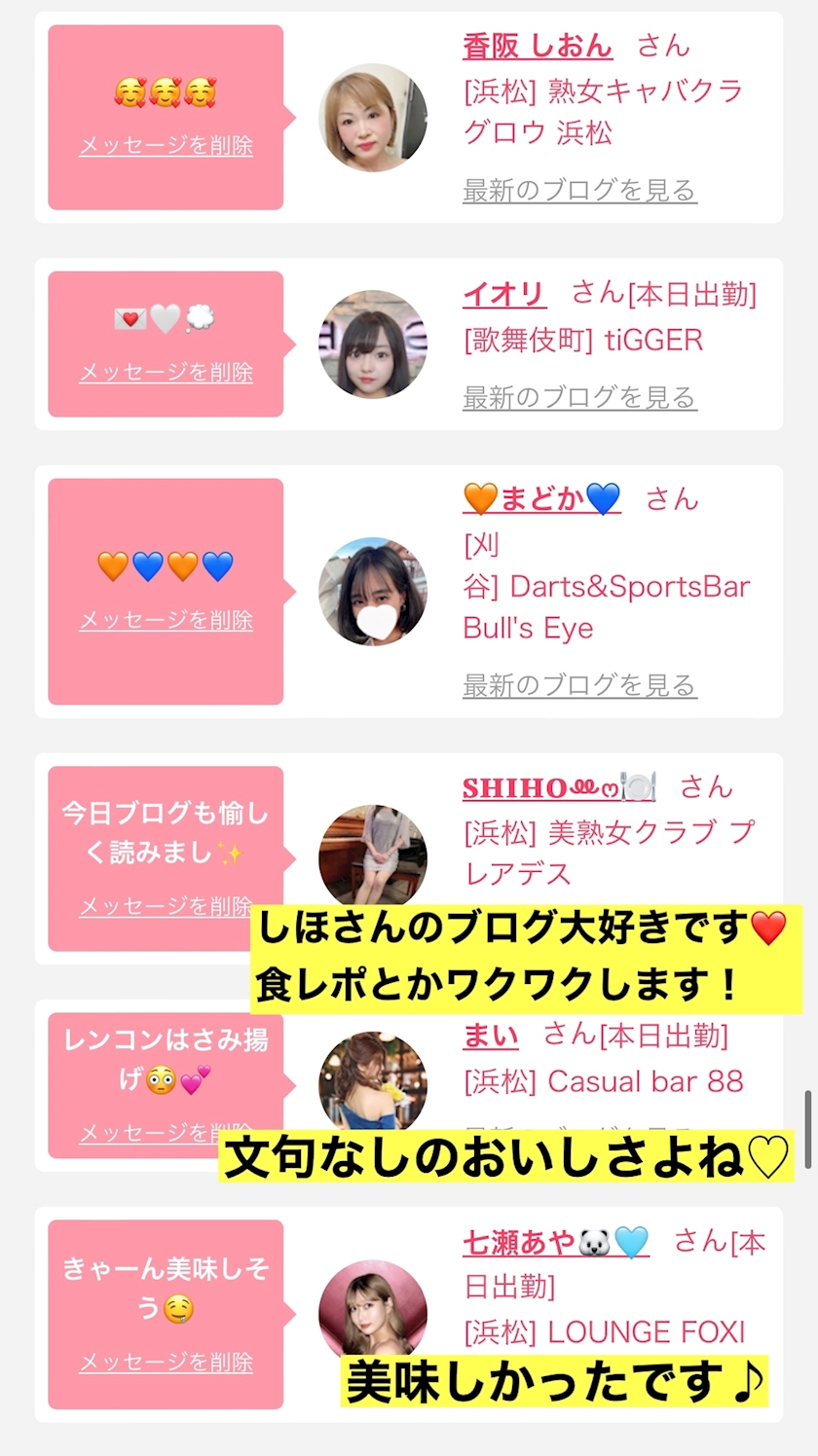
Task: View 香阪 しおん's latest blog
Action: [579, 190]
